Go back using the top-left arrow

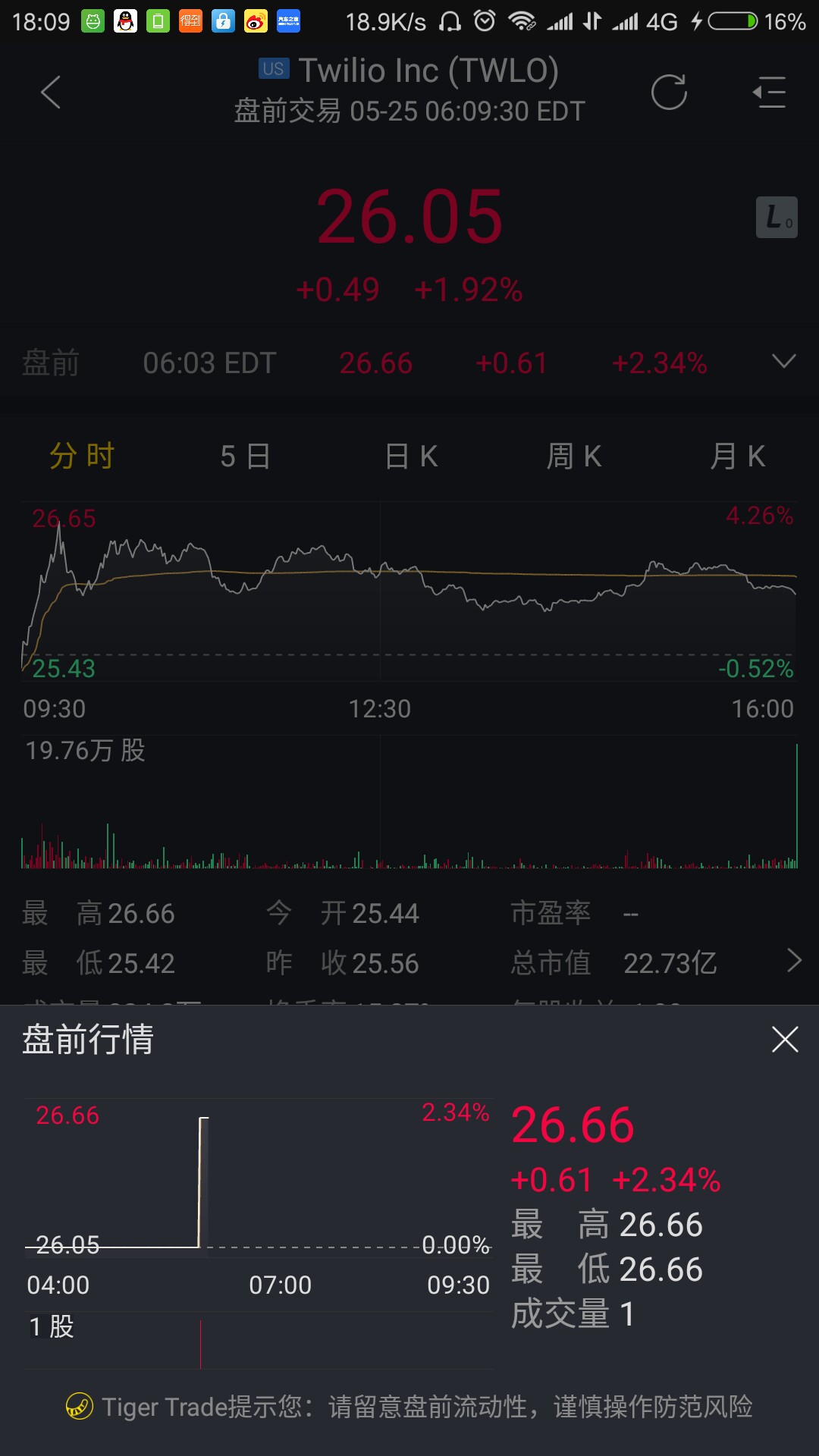pos(51,93)
